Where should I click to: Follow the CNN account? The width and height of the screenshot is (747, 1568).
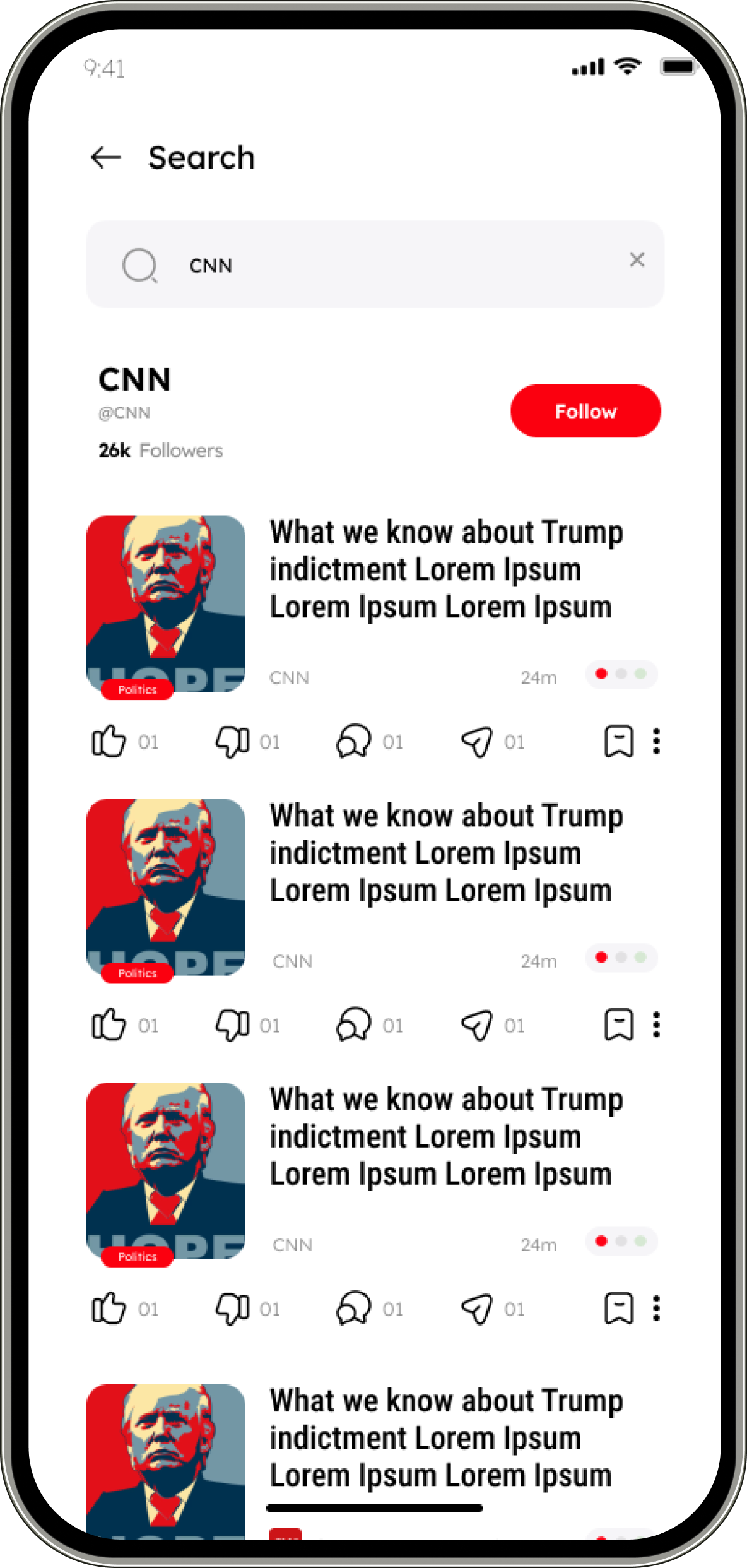[x=585, y=411]
